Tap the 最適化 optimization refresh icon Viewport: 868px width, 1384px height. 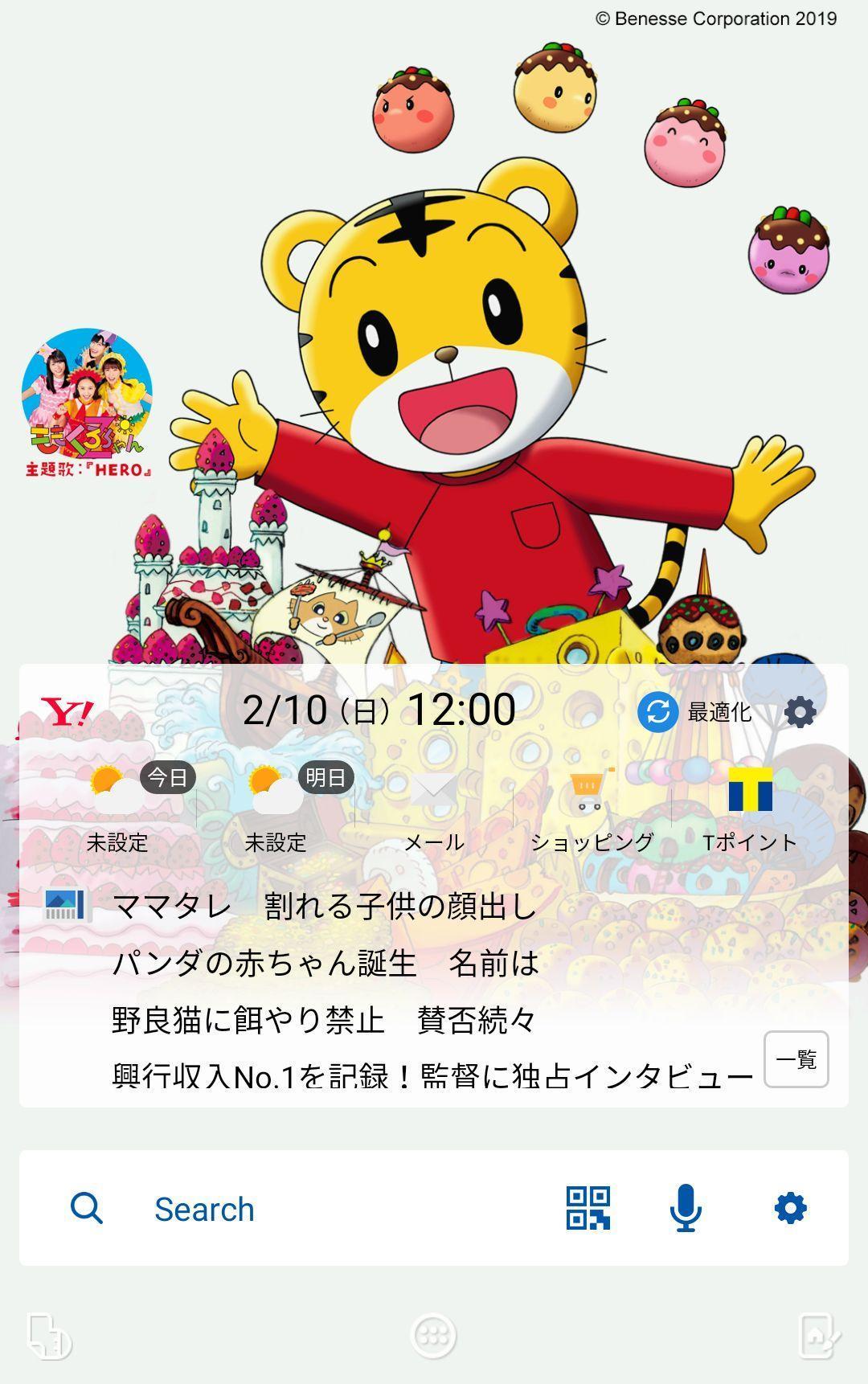click(659, 710)
